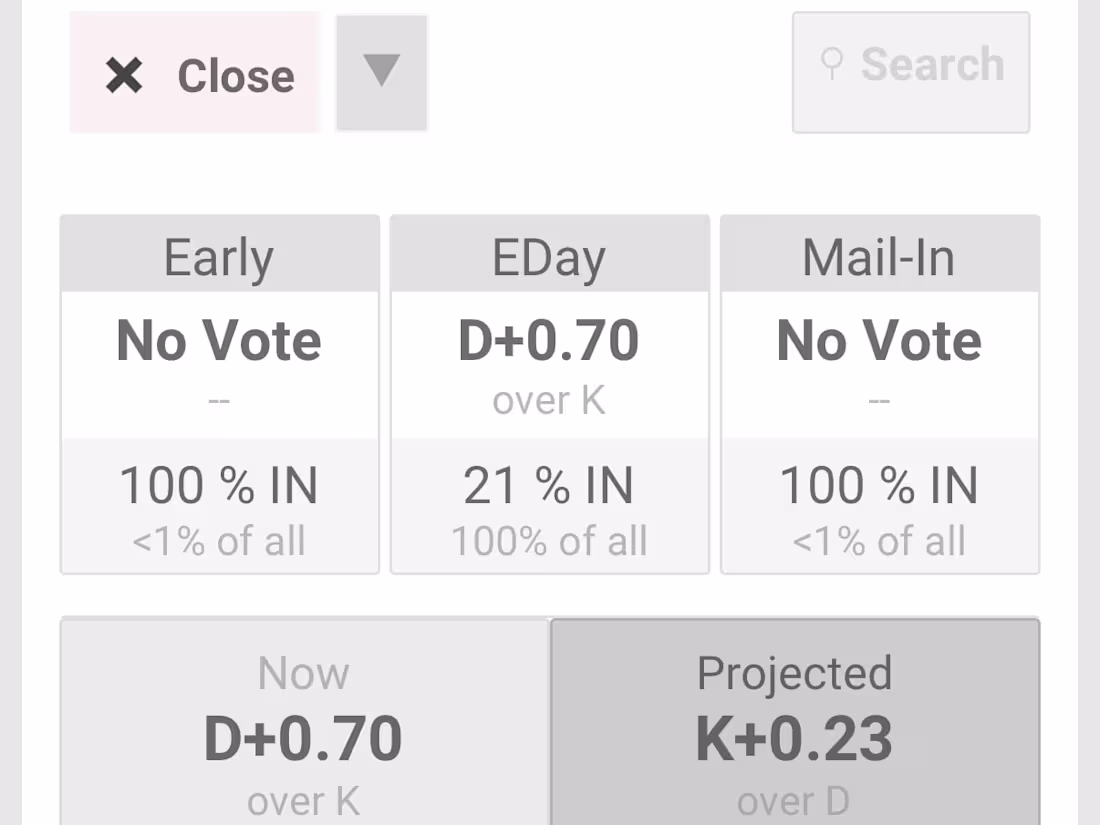Open the Search box
Image resolution: width=1100 pixels, height=825 pixels.
[x=910, y=72]
